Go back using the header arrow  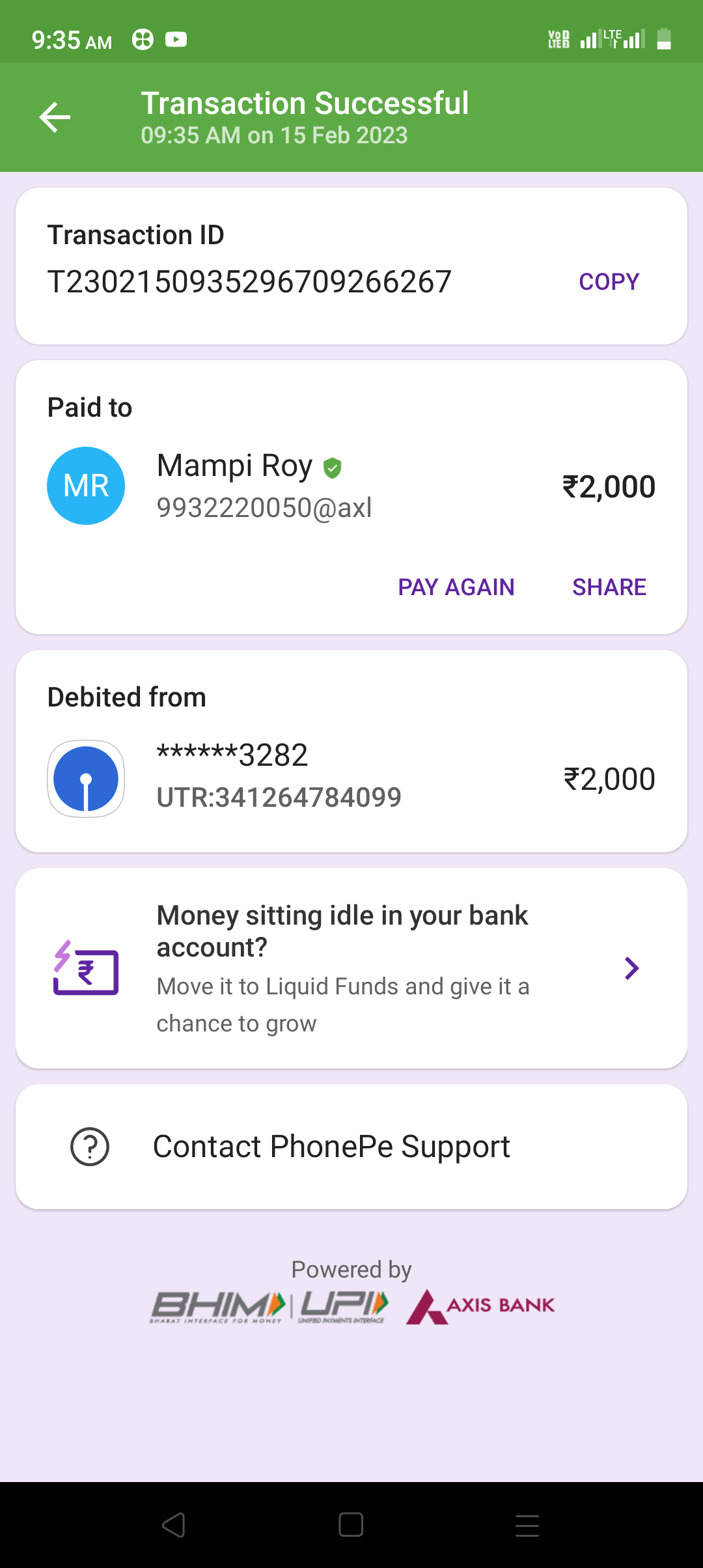tap(55, 117)
